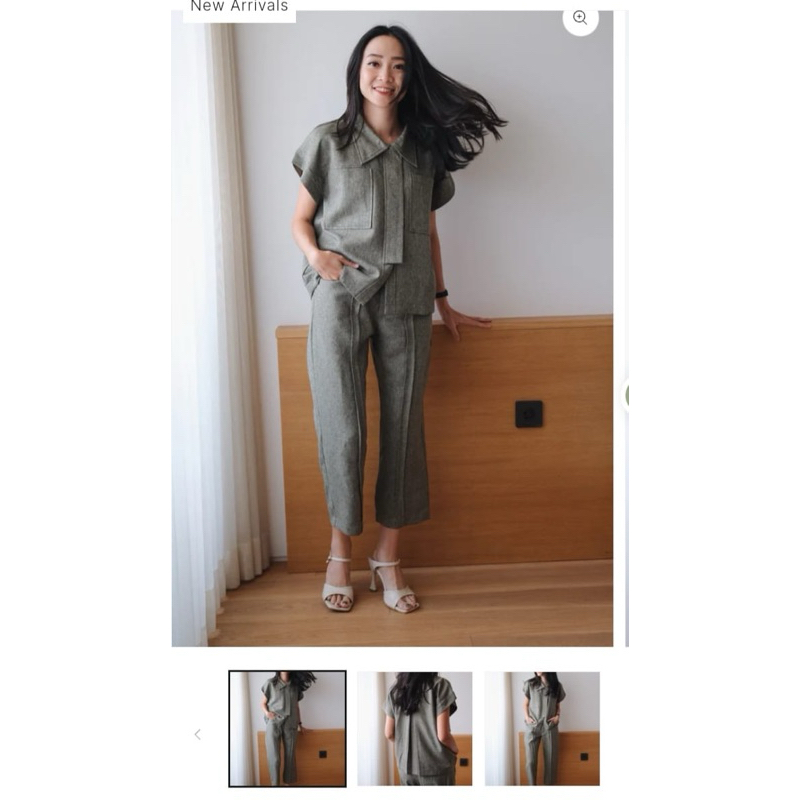Open the main product photo

pos(392,330)
